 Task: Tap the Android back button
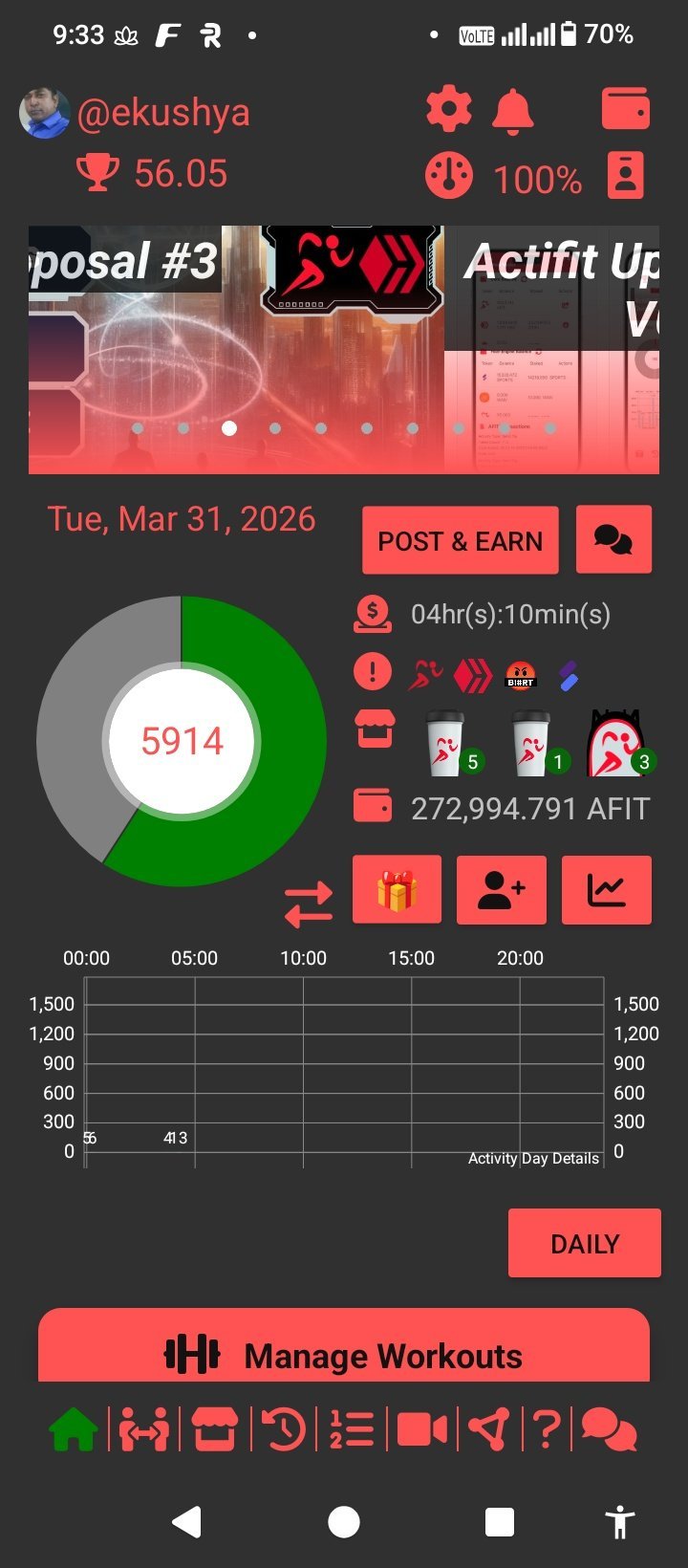187,1521
